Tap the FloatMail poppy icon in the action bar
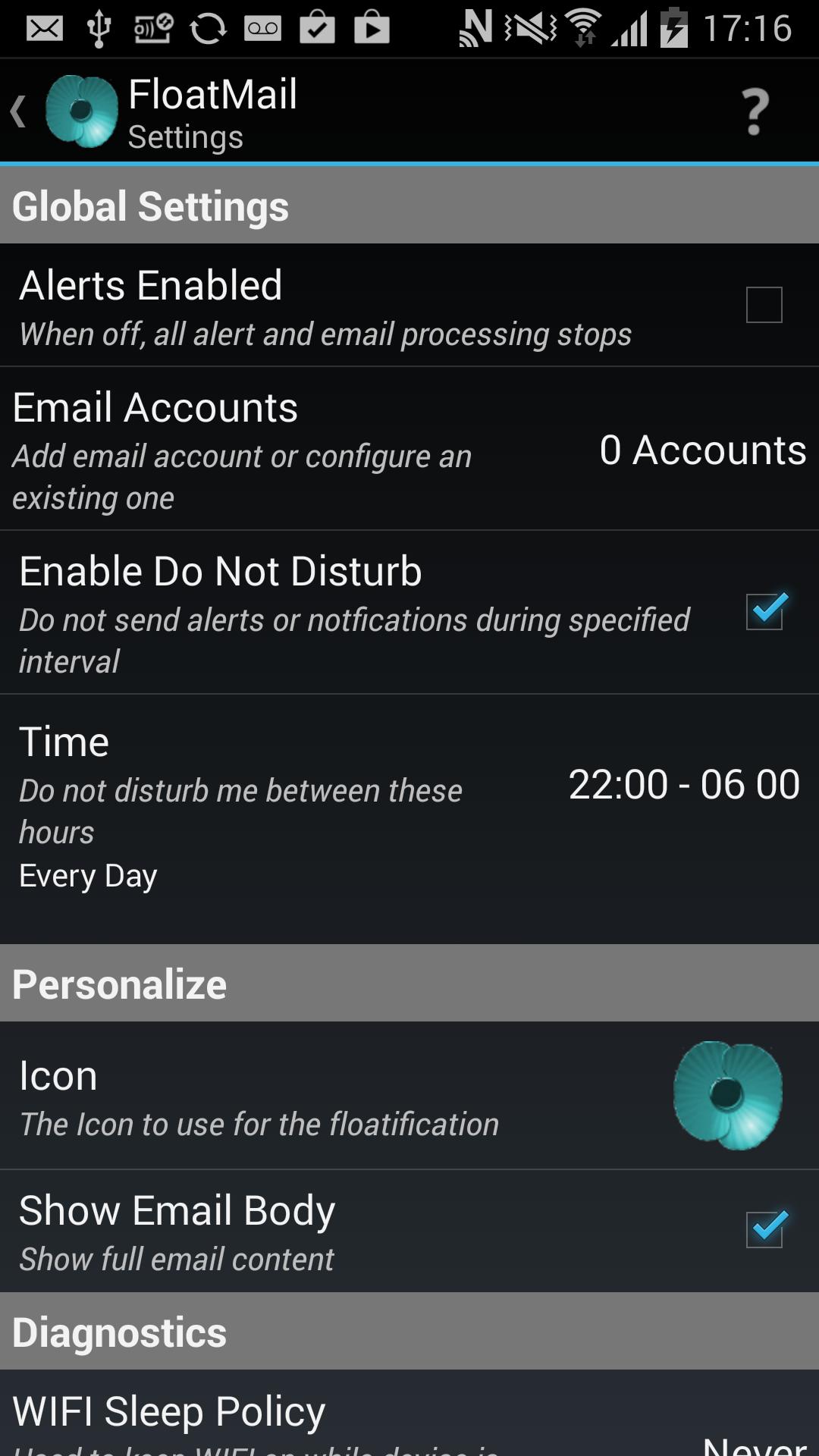The image size is (819, 1456). pos(82,112)
